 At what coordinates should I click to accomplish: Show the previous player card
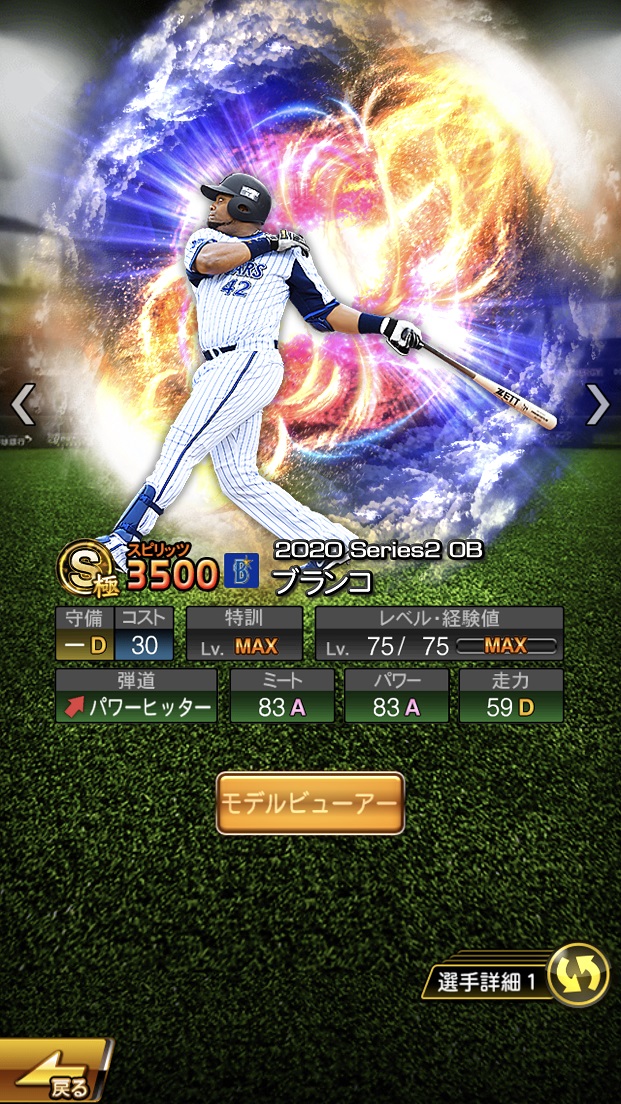[x=22, y=404]
